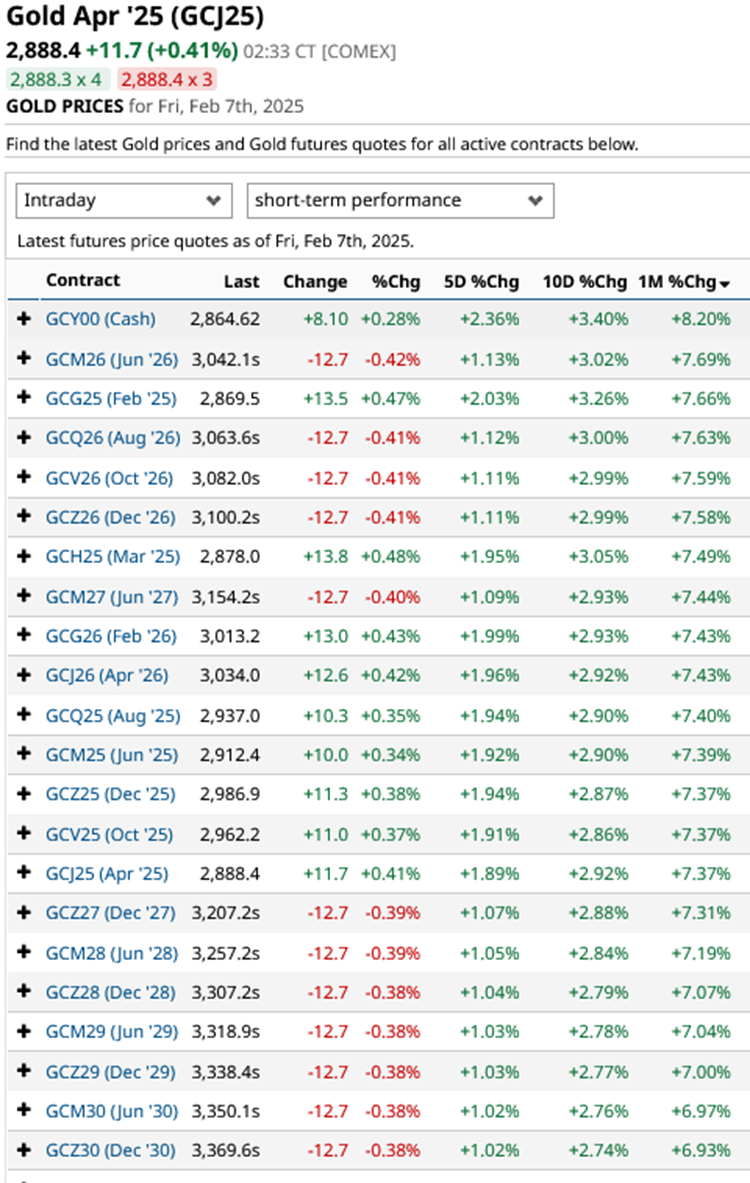Open GCJ25 (Apr '25) contract
Viewport: 750px width, 1183px height.
pos(107,873)
